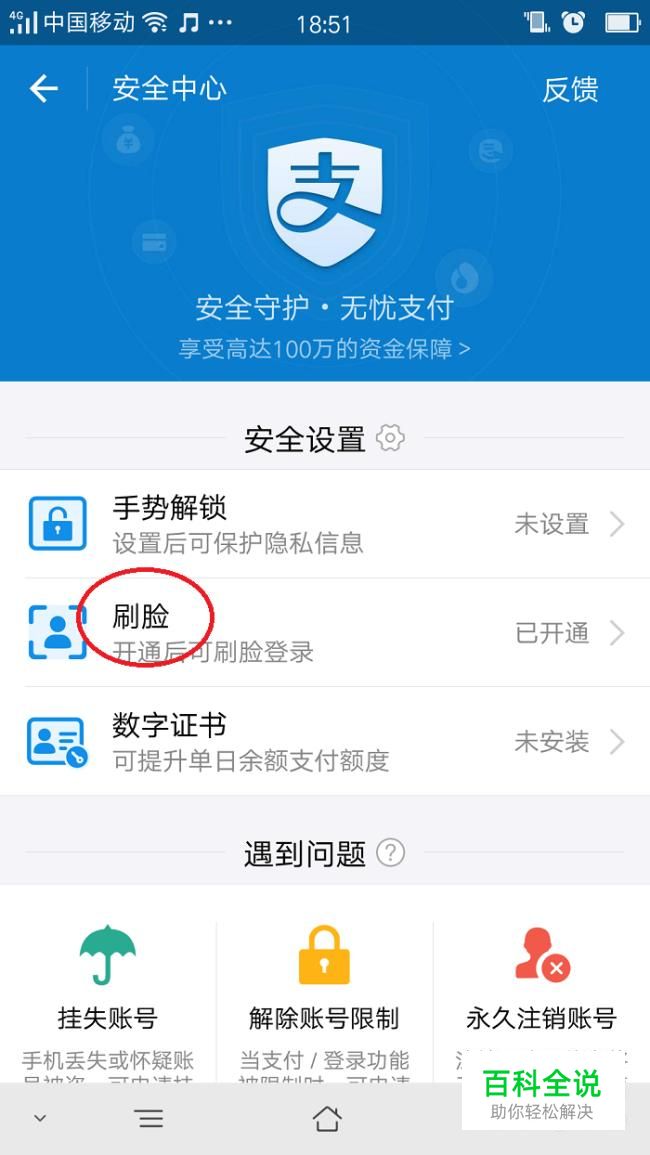This screenshot has width=650, height=1155.
Task: Open the 享受高达100万的资金保障 link
Action: [x=324, y=348]
